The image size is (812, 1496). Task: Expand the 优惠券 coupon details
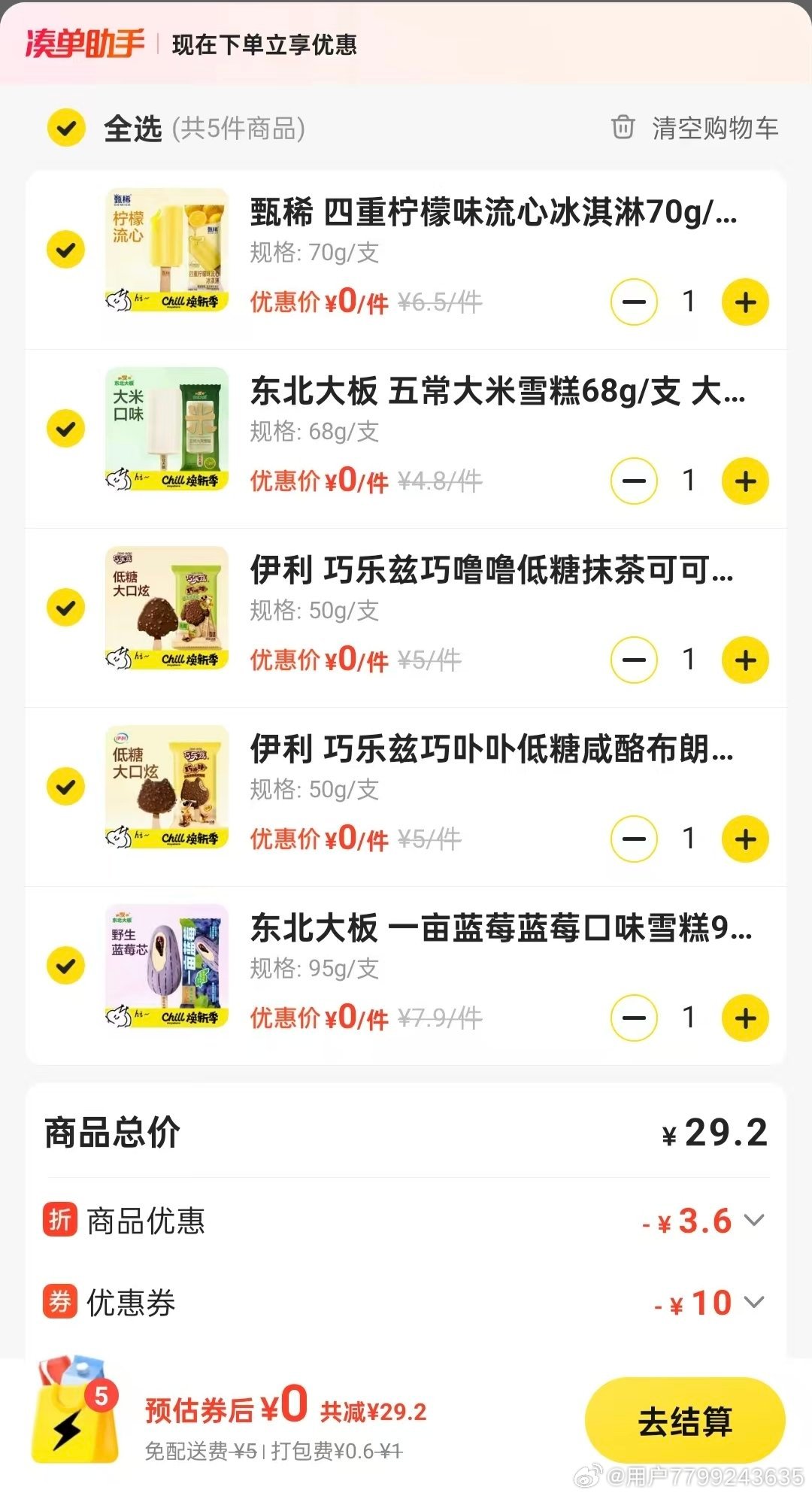click(x=753, y=1302)
